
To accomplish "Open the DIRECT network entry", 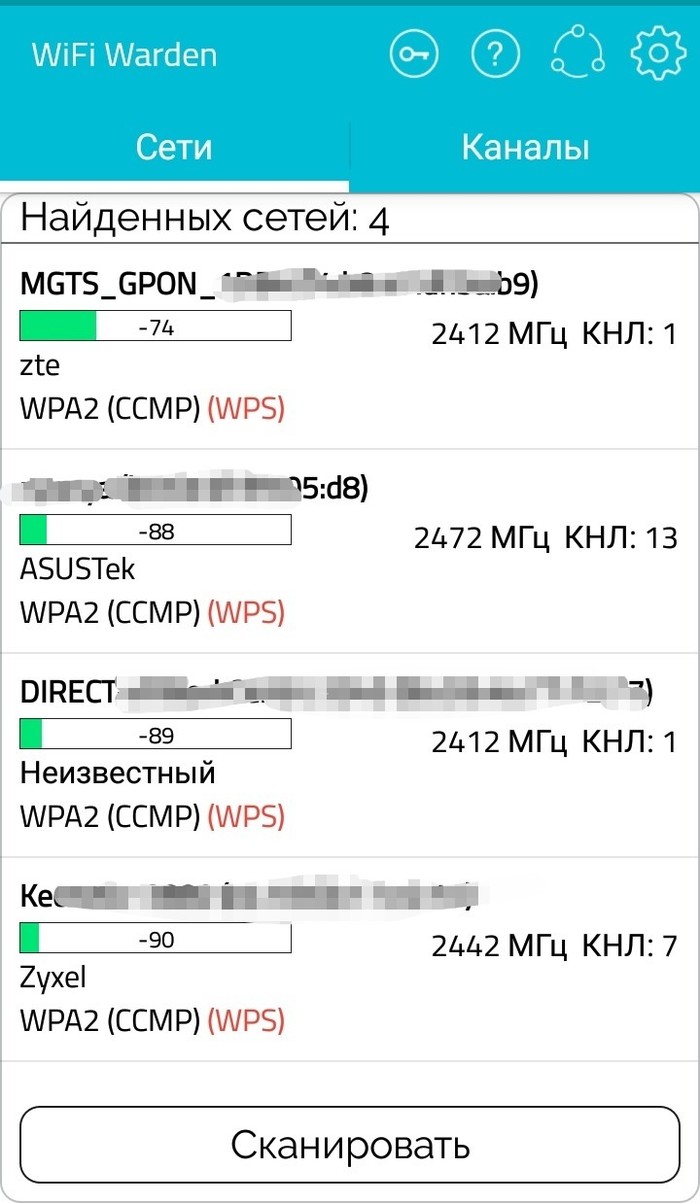I will pos(350,755).
